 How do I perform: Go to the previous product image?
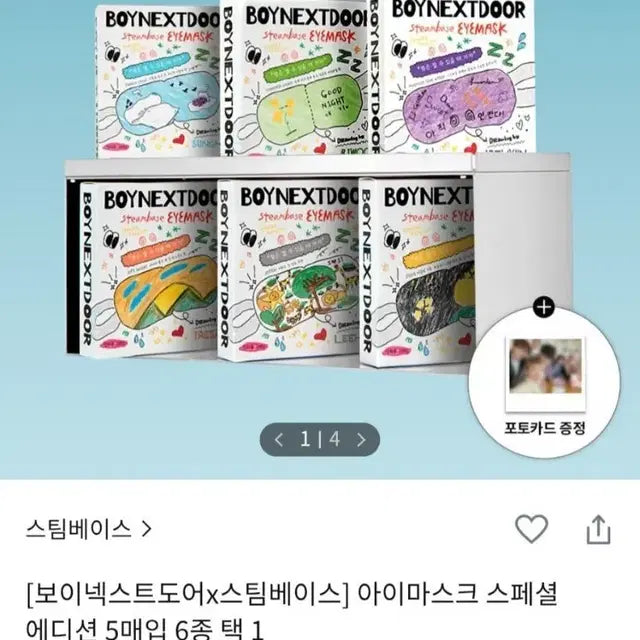coord(279,439)
